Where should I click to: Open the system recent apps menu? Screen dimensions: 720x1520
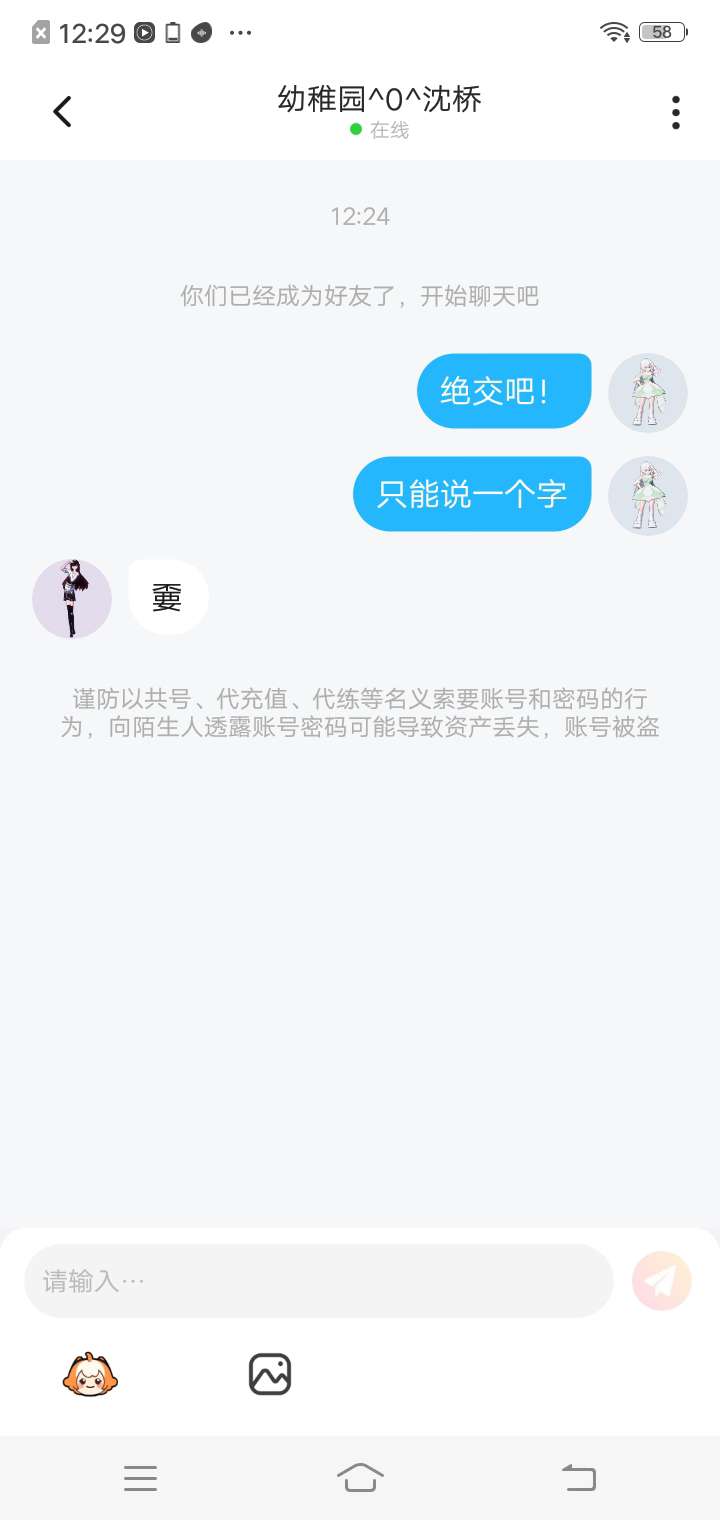pyautogui.click(x=140, y=1478)
